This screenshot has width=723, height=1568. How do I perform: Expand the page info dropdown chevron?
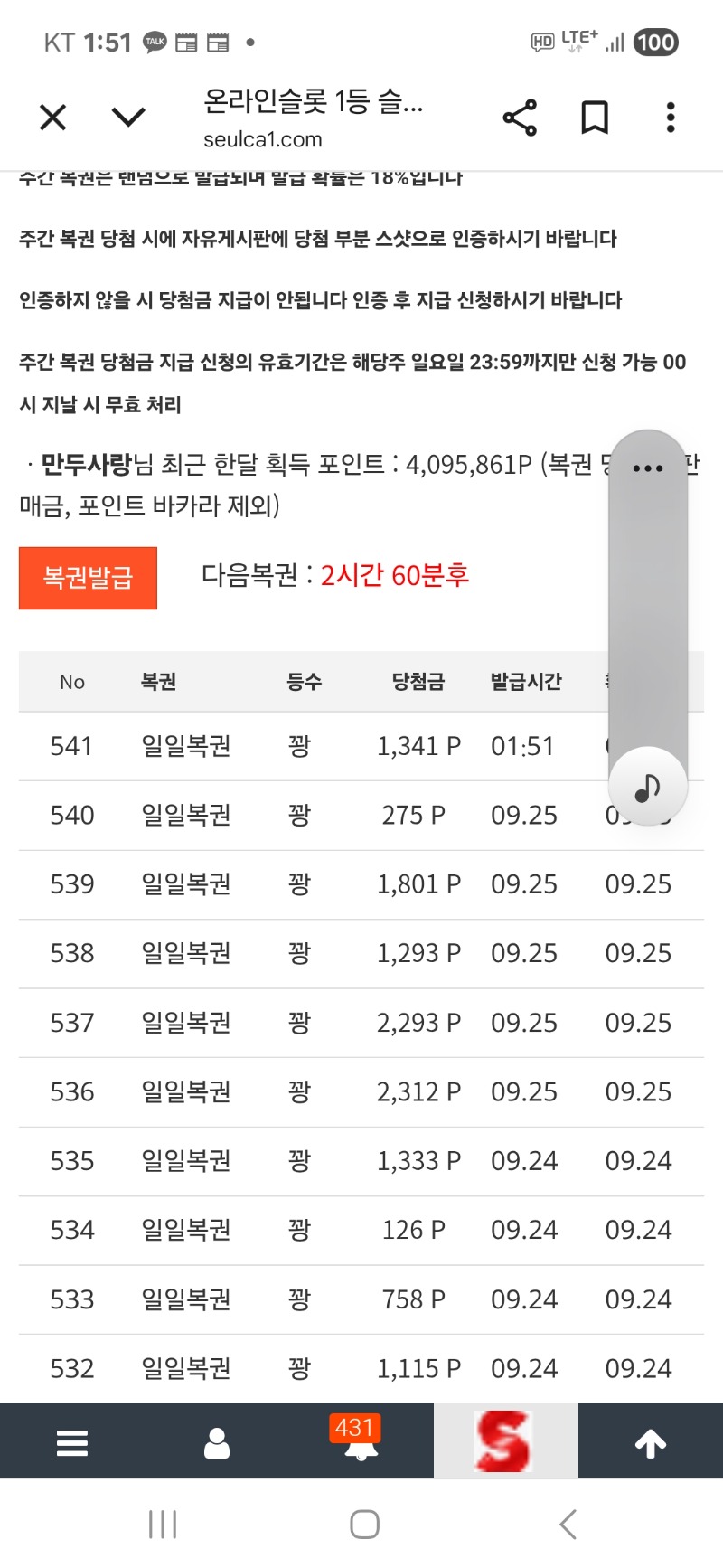(128, 118)
